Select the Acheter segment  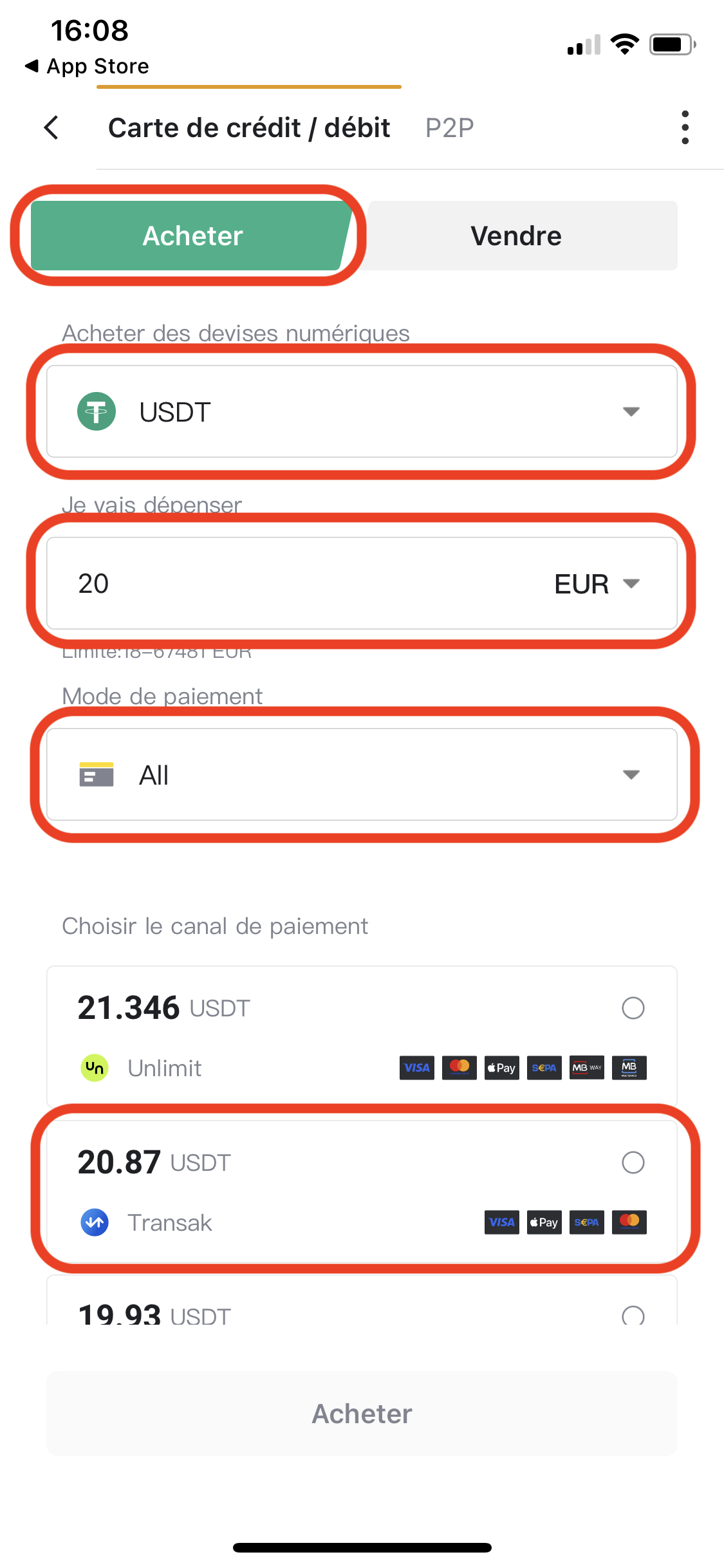click(x=192, y=236)
